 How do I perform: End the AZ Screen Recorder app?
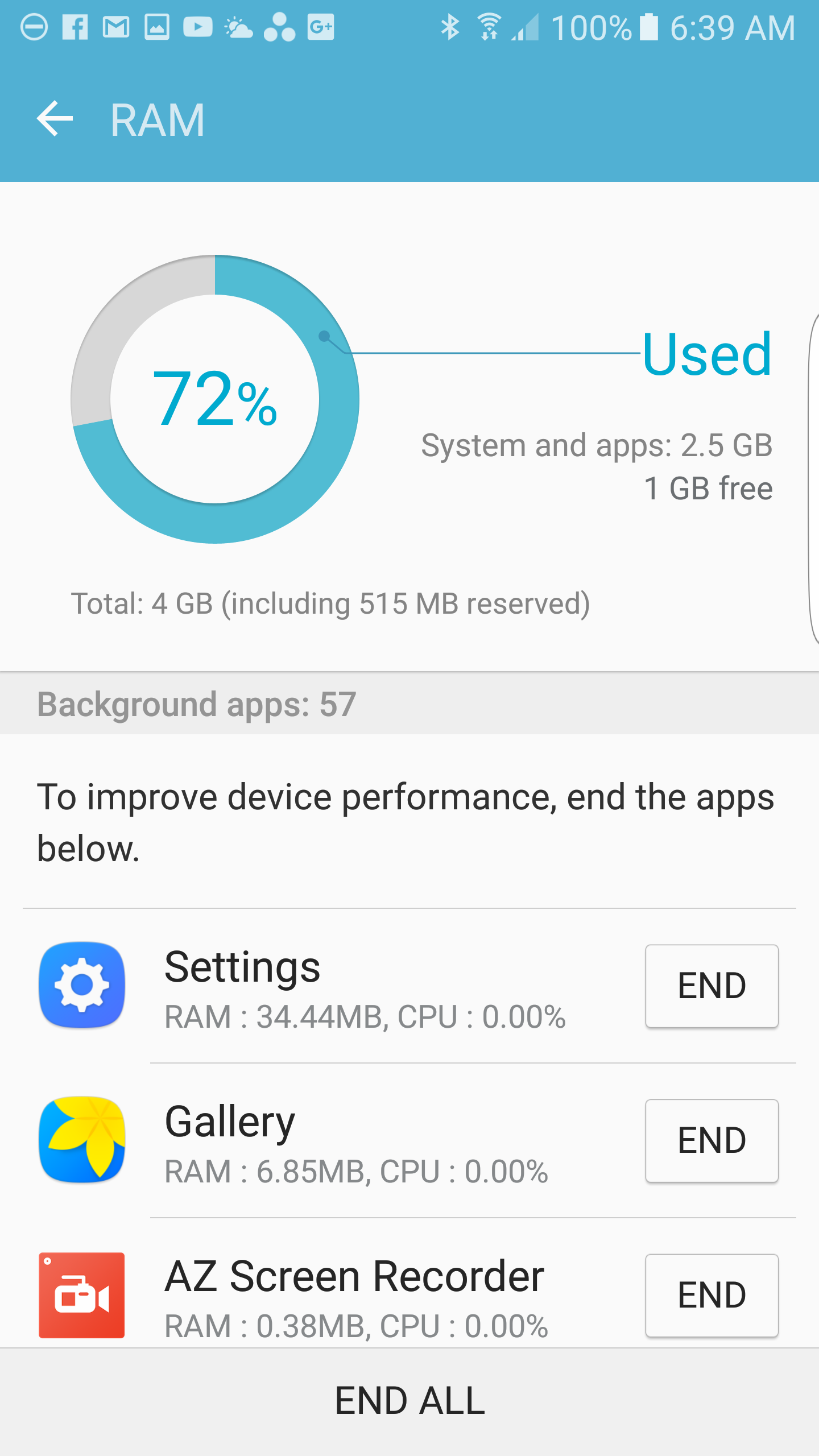click(711, 1295)
